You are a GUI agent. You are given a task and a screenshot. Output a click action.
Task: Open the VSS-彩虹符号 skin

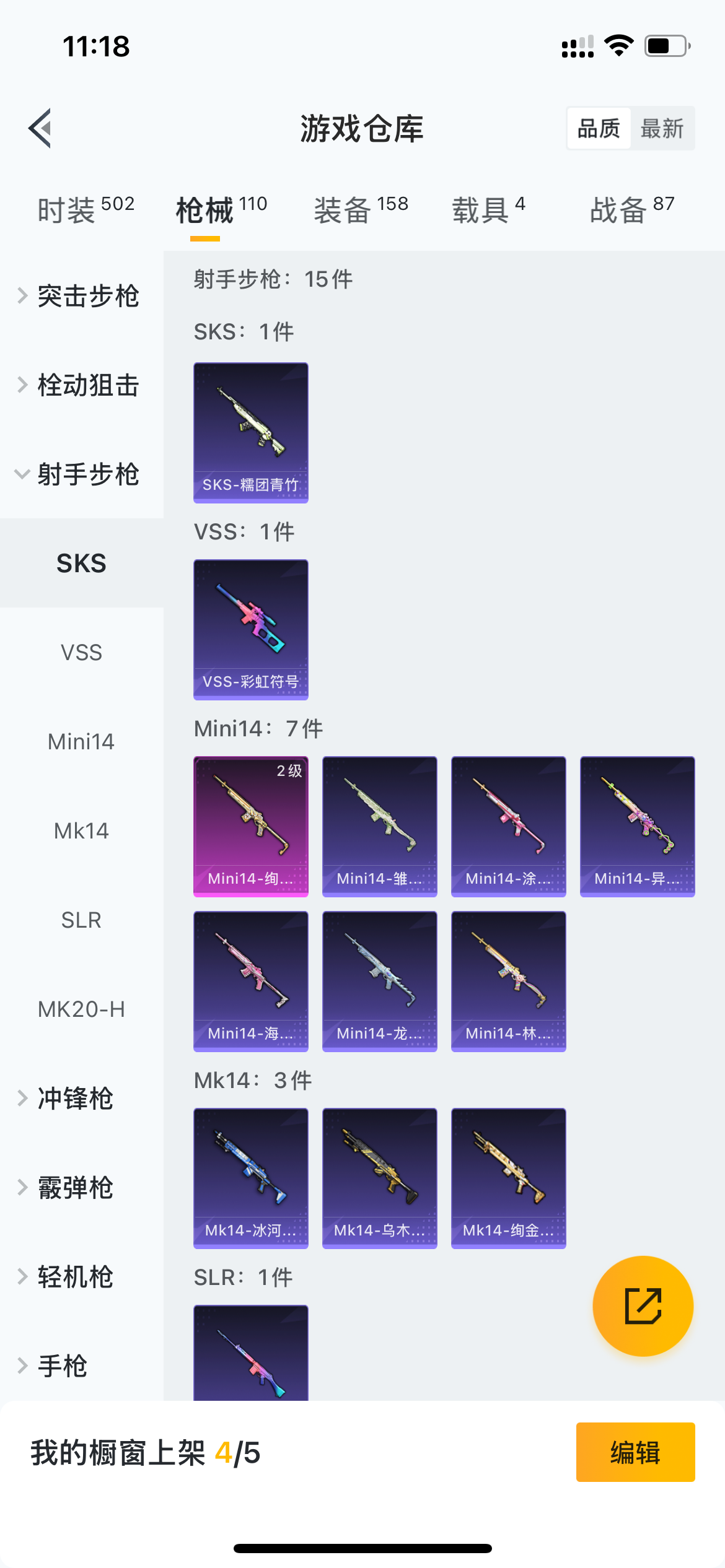(251, 629)
